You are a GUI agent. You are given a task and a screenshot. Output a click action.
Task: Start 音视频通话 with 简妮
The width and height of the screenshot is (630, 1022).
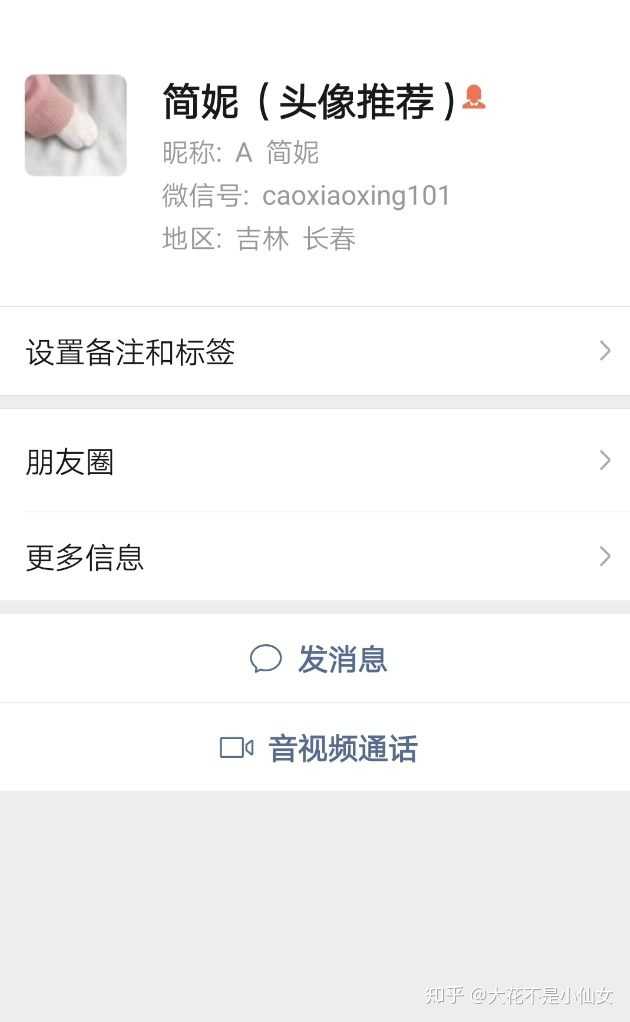coord(318,748)
